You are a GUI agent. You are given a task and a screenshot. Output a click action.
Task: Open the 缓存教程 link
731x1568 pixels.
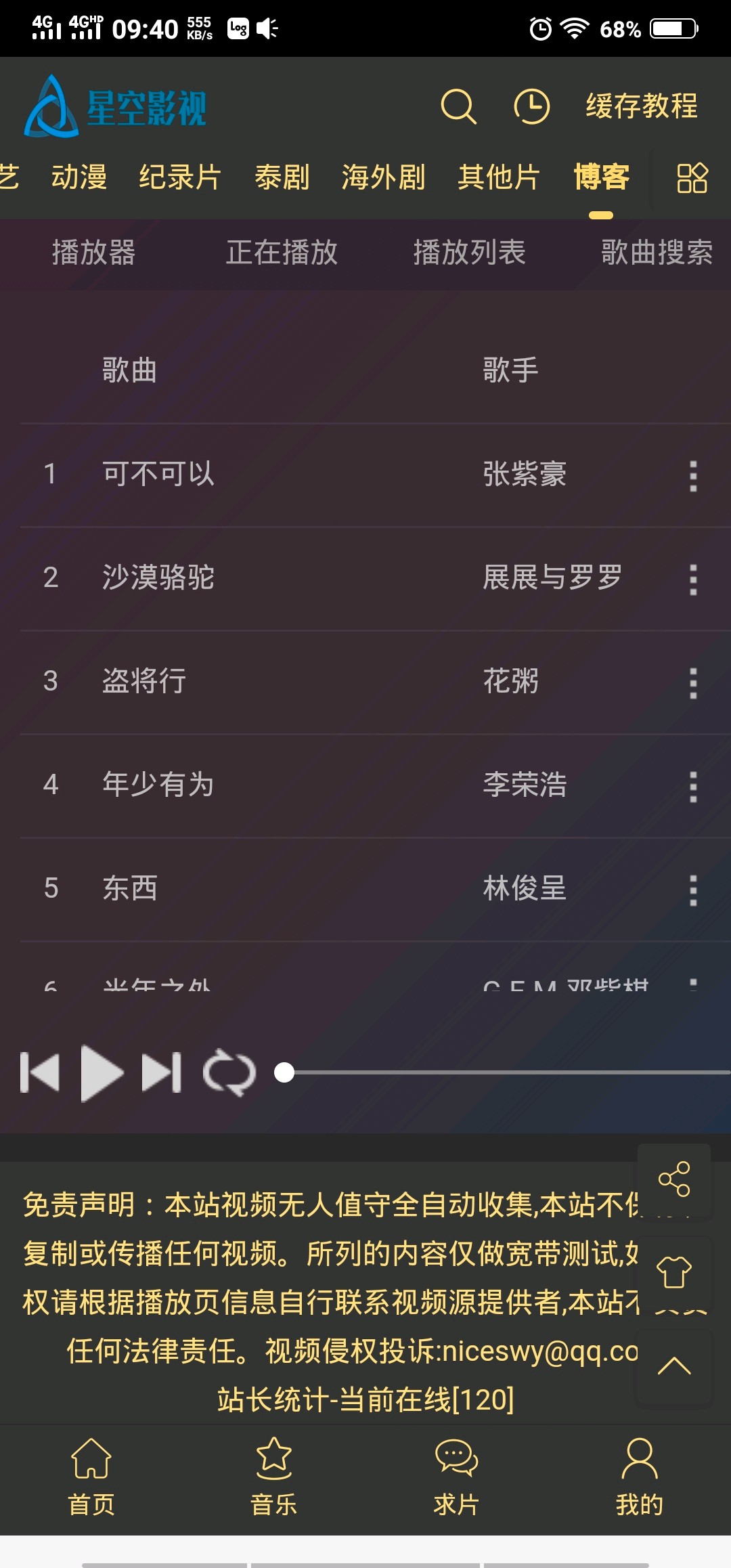point(642,106)
